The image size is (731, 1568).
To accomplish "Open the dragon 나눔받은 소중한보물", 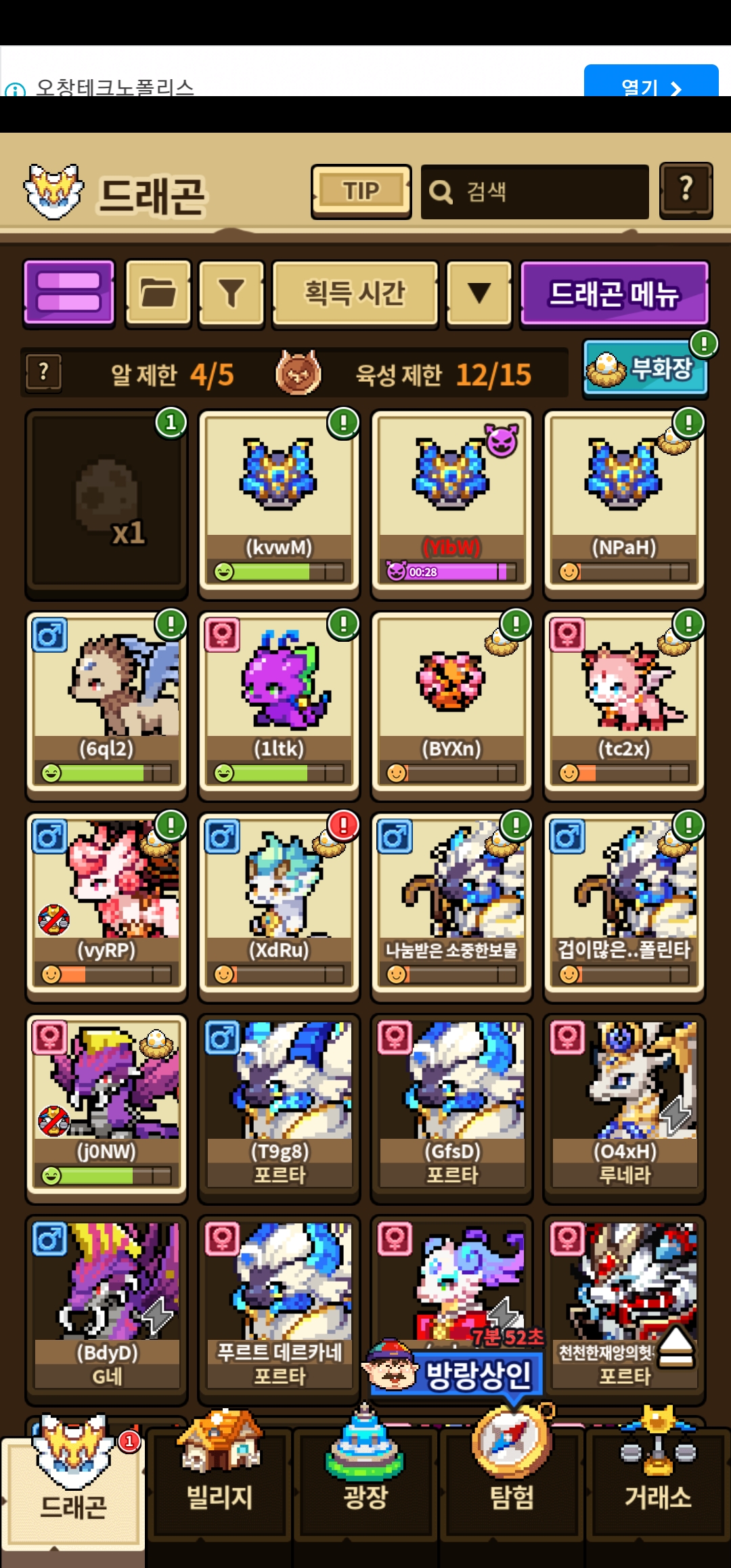I will click(x=451, y=907).
